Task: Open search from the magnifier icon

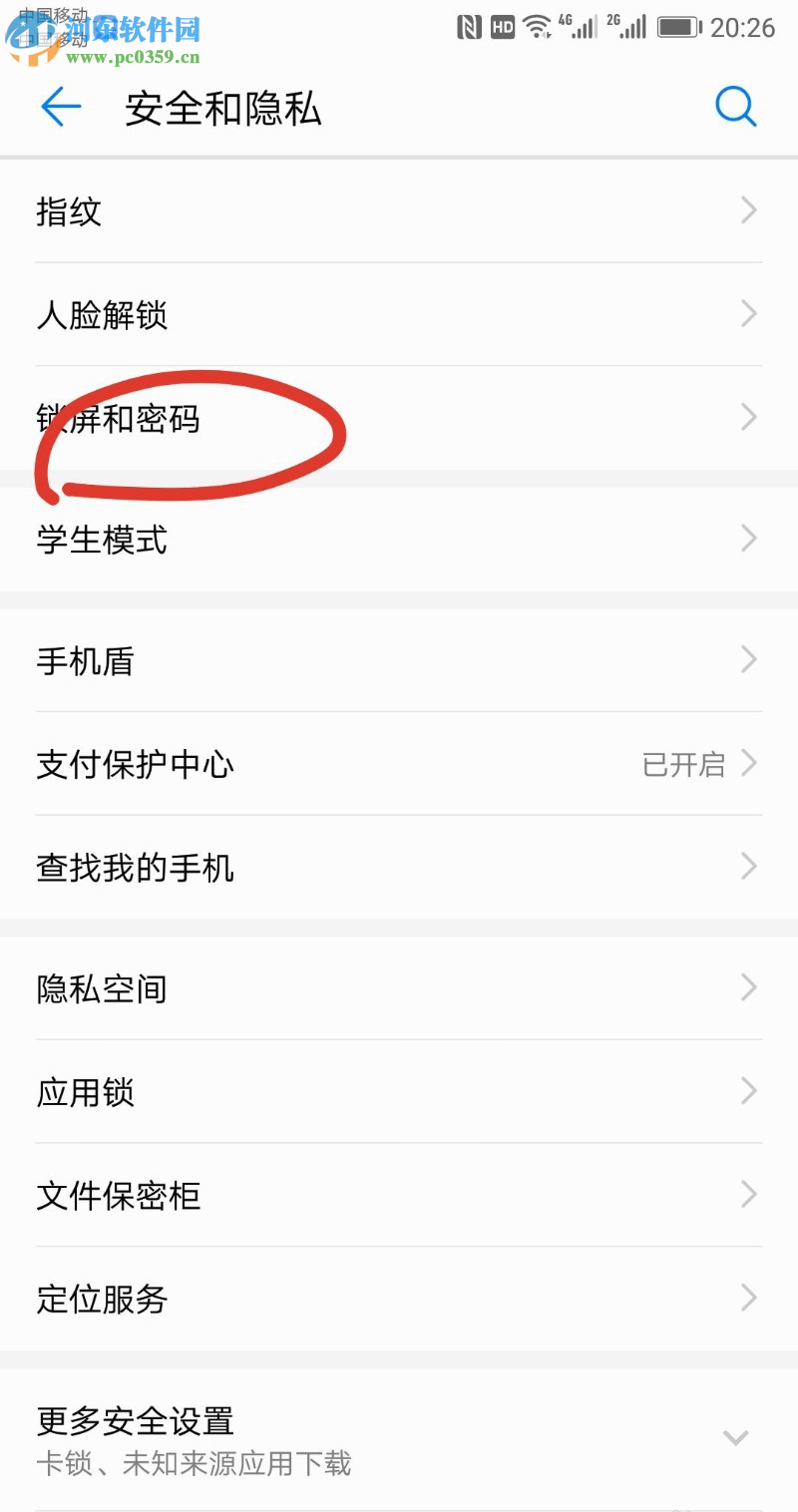Action: (735, 107)
